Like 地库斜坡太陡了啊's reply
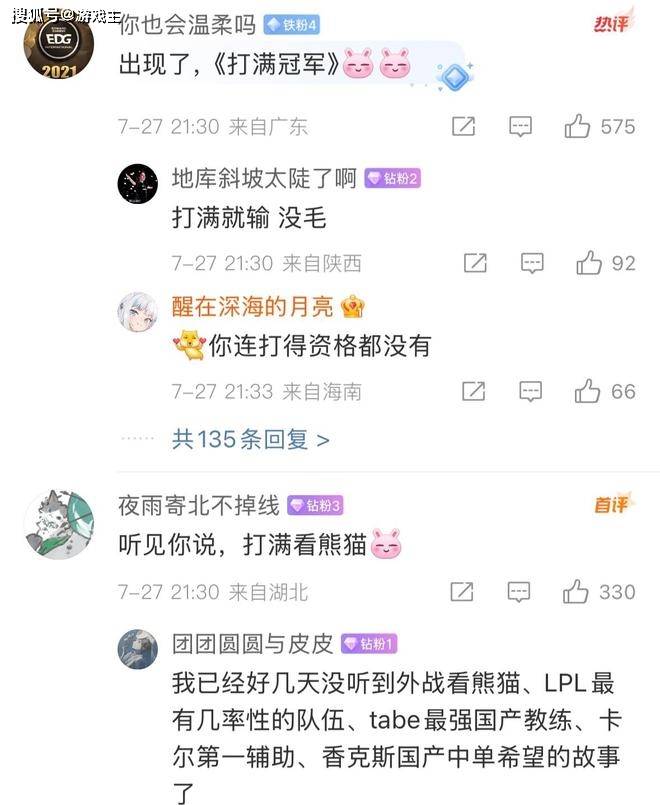The width and height of the screenshot is (660, 805). [x=589, y=263]
